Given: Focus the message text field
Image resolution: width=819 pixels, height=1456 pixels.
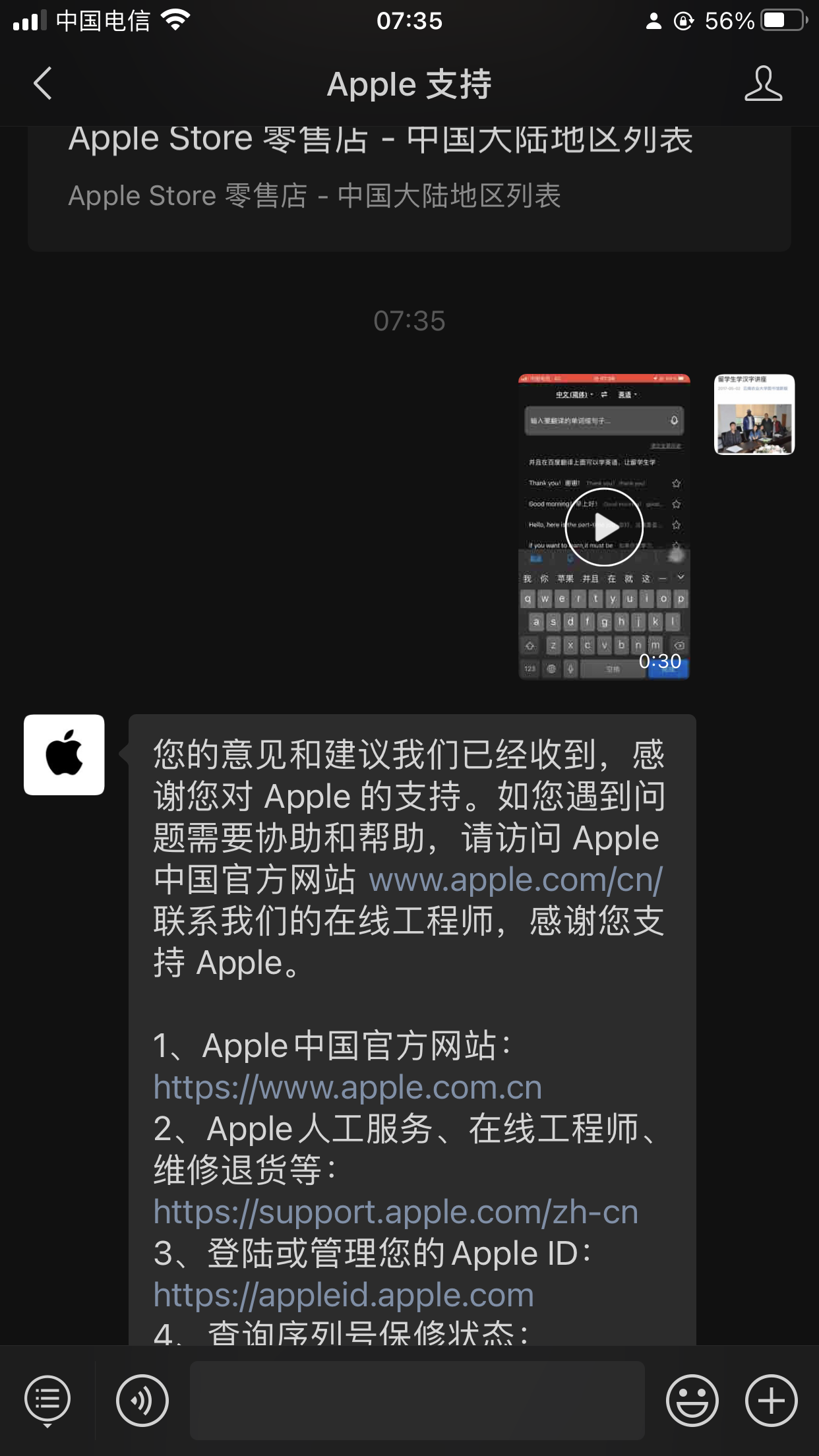Looking at the screenshot, I should (x=417, y=1400).
